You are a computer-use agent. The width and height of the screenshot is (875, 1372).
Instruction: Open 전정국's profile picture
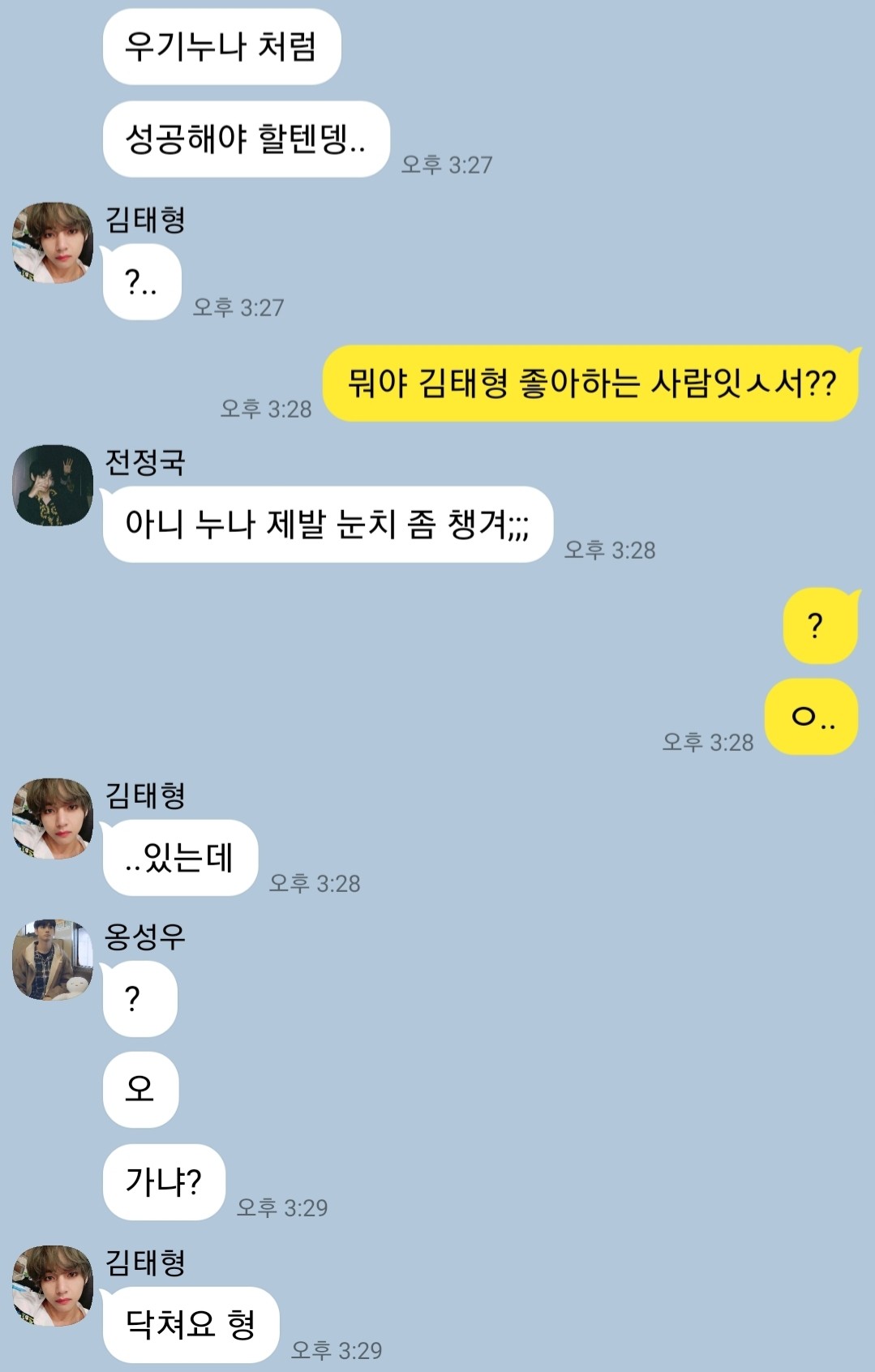pos(53,485)
